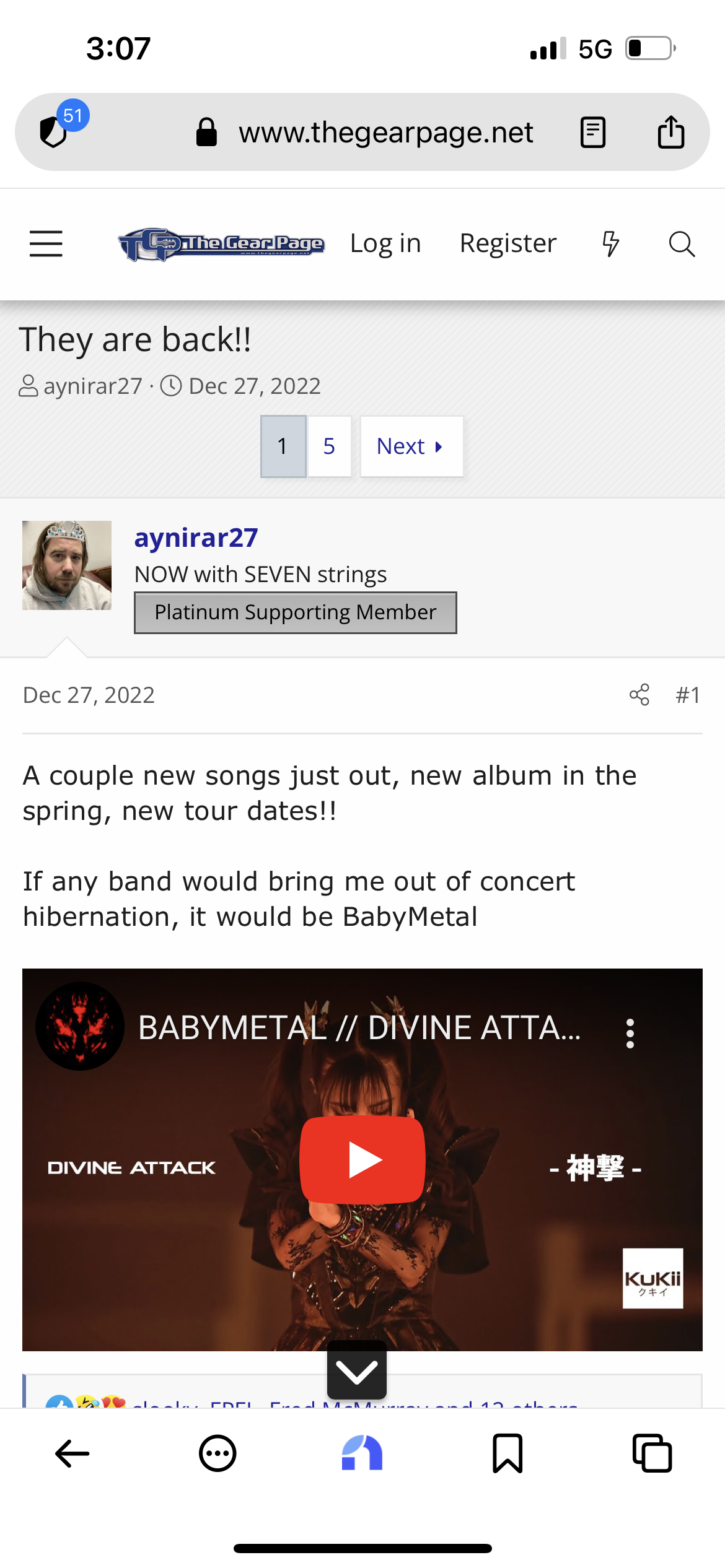The height and width of the screenshot is (1568, 725).
Task: Open the #1 post permalink
Action: (x=688, y=695)
